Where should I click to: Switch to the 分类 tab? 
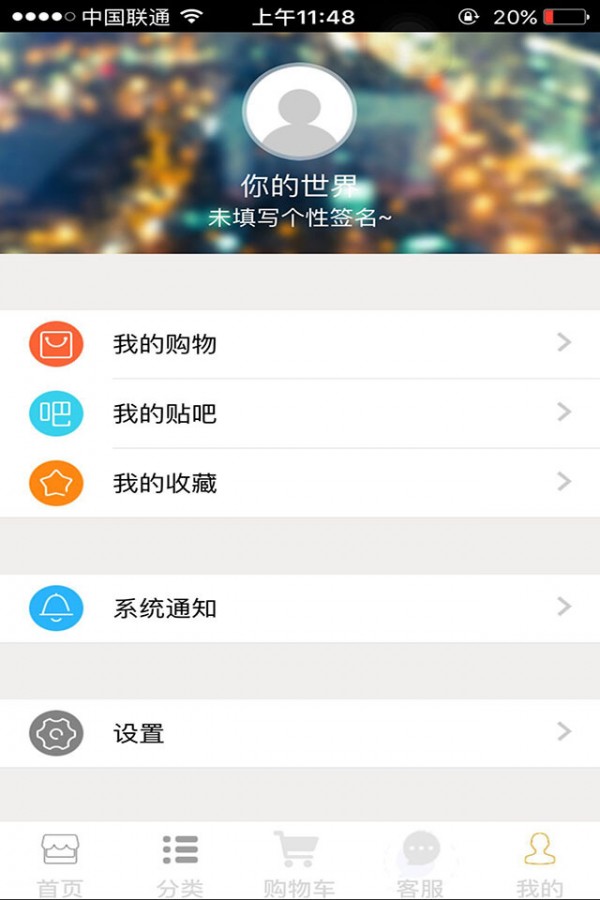click(180, 862)
